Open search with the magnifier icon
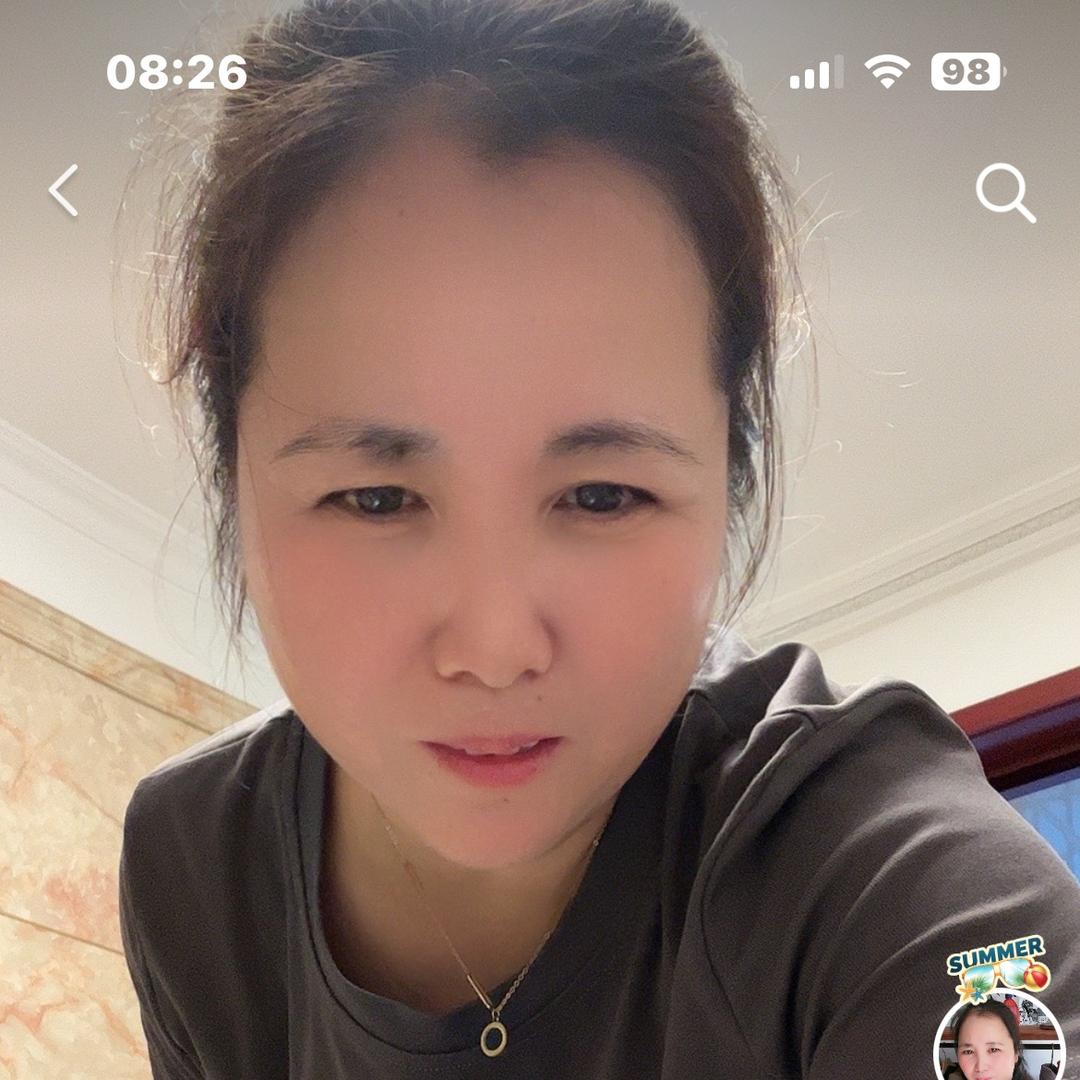The image size is (1080, 1080). 1004,192
